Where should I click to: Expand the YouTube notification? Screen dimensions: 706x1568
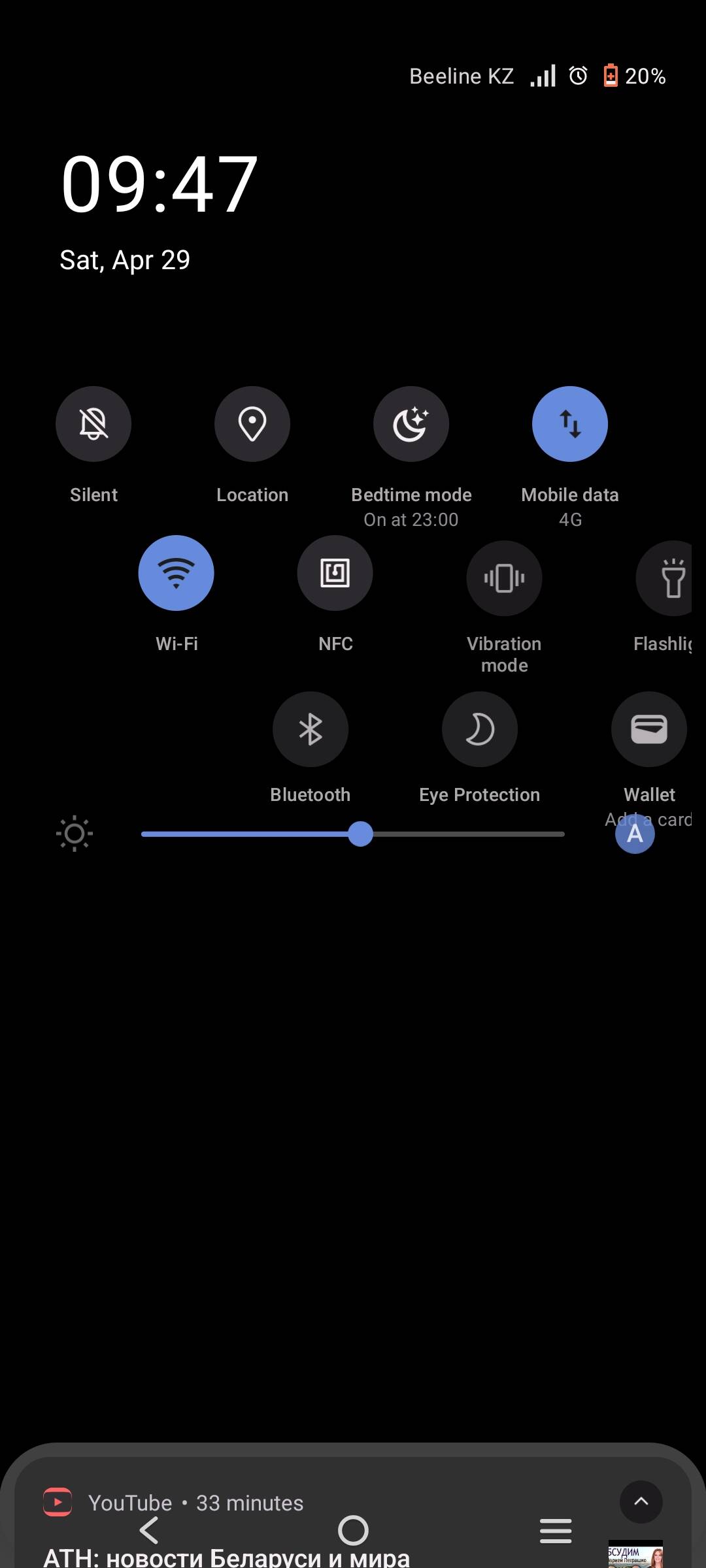641,1501
